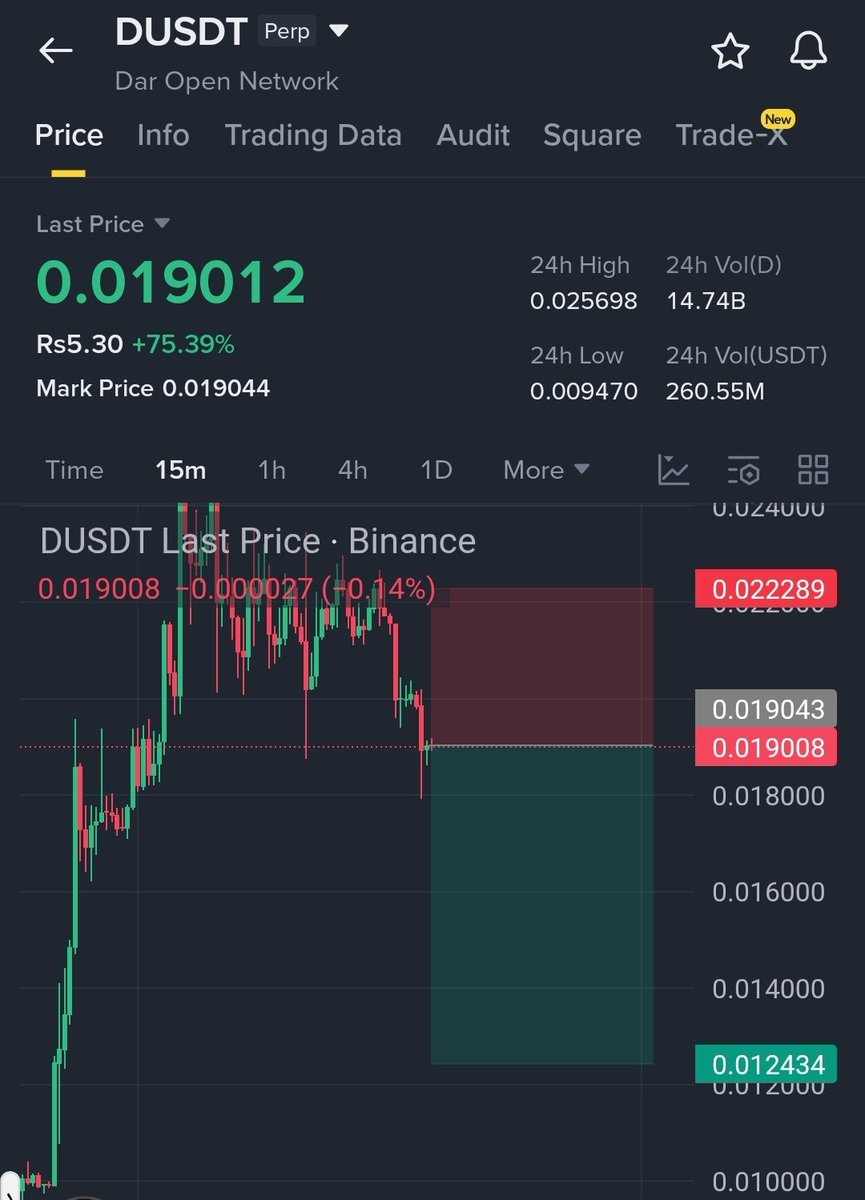This screenshot has height=1200, width=865.
Task: Expand the More intervals dropdown
Action: [546, 470]
